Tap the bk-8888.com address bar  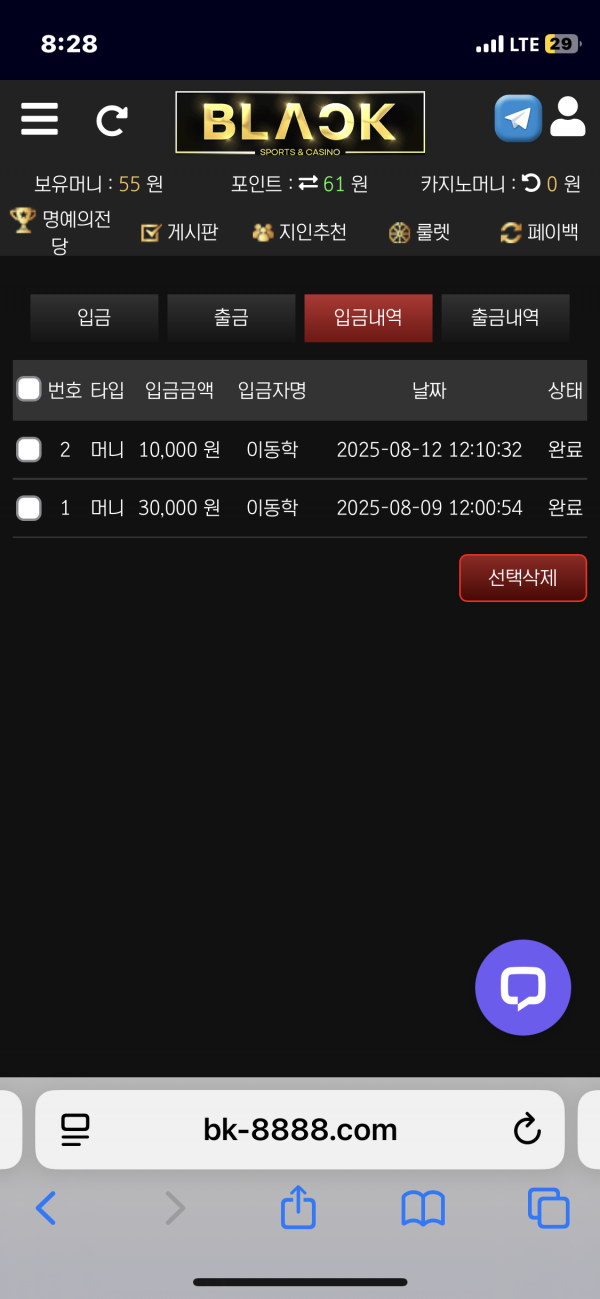[x=300, y=1130]
